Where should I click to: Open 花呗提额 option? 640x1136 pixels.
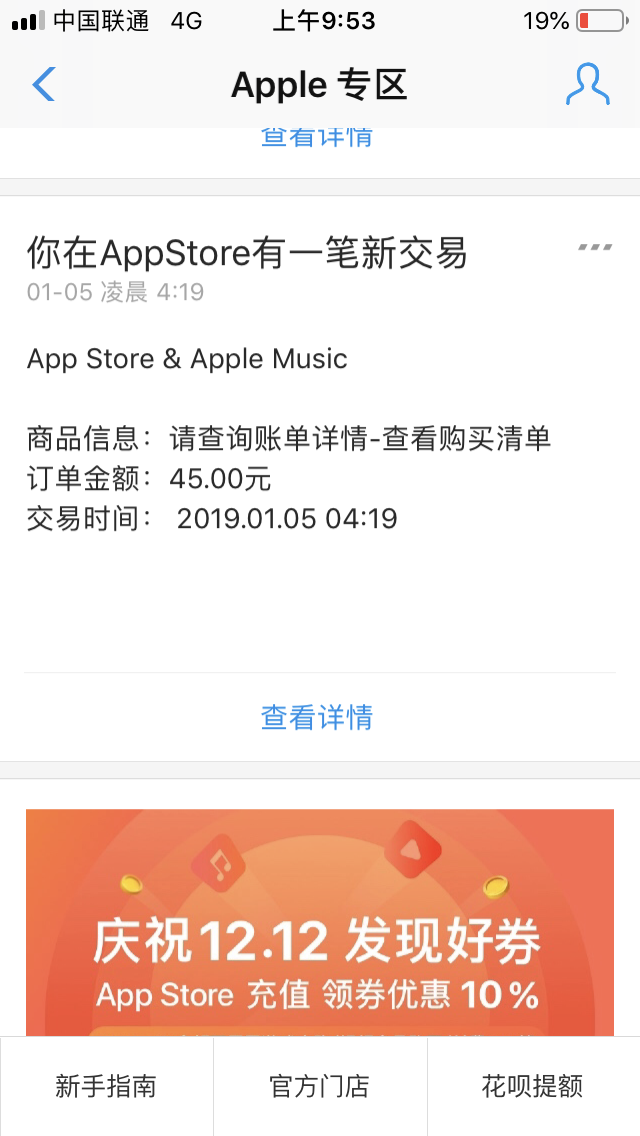point(532,1086)
